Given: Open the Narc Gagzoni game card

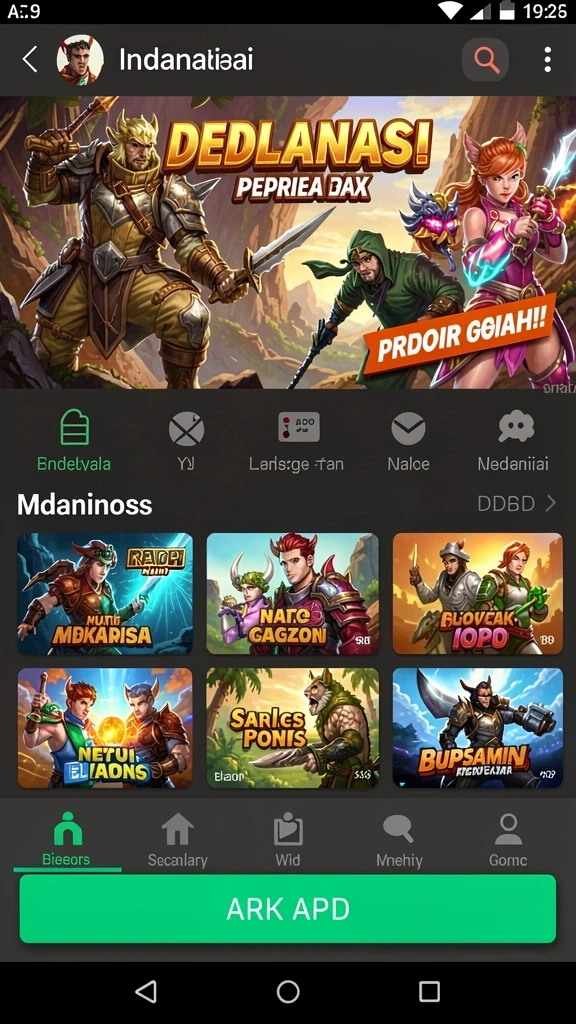Looking at the screenshot, I should pos(293,594).
